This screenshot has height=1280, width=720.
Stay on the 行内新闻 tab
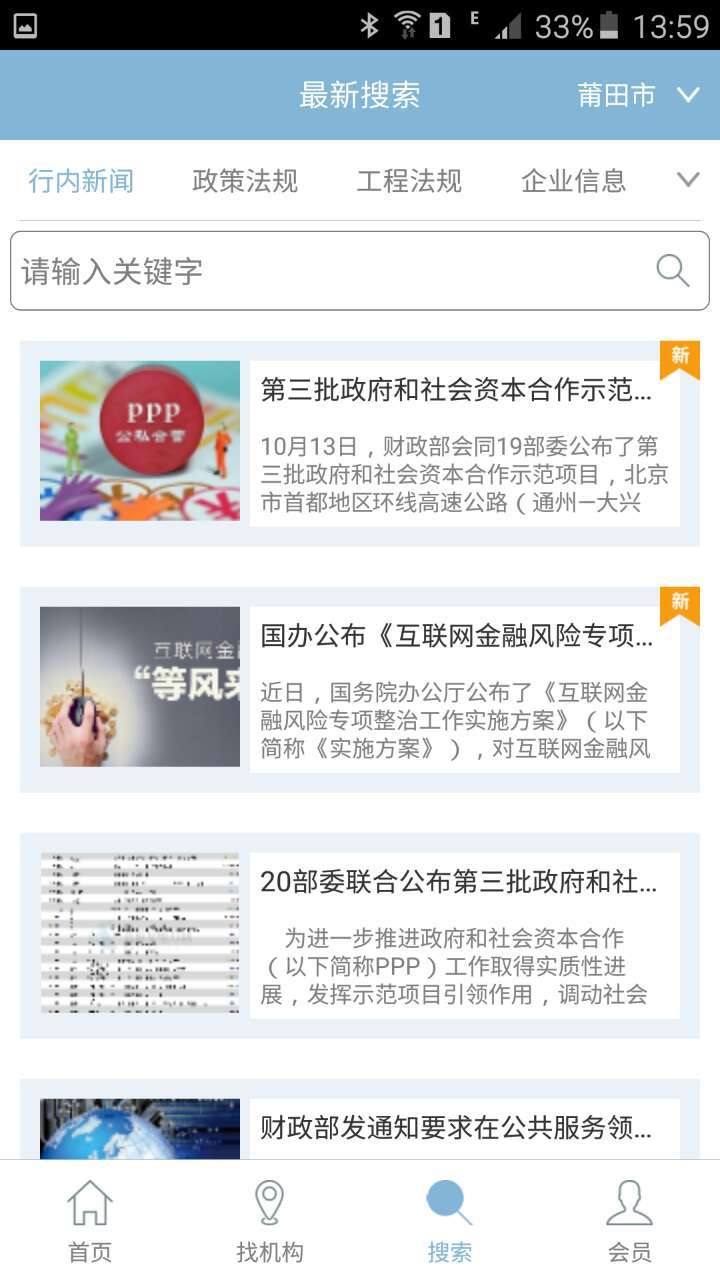tap(79, 180)
